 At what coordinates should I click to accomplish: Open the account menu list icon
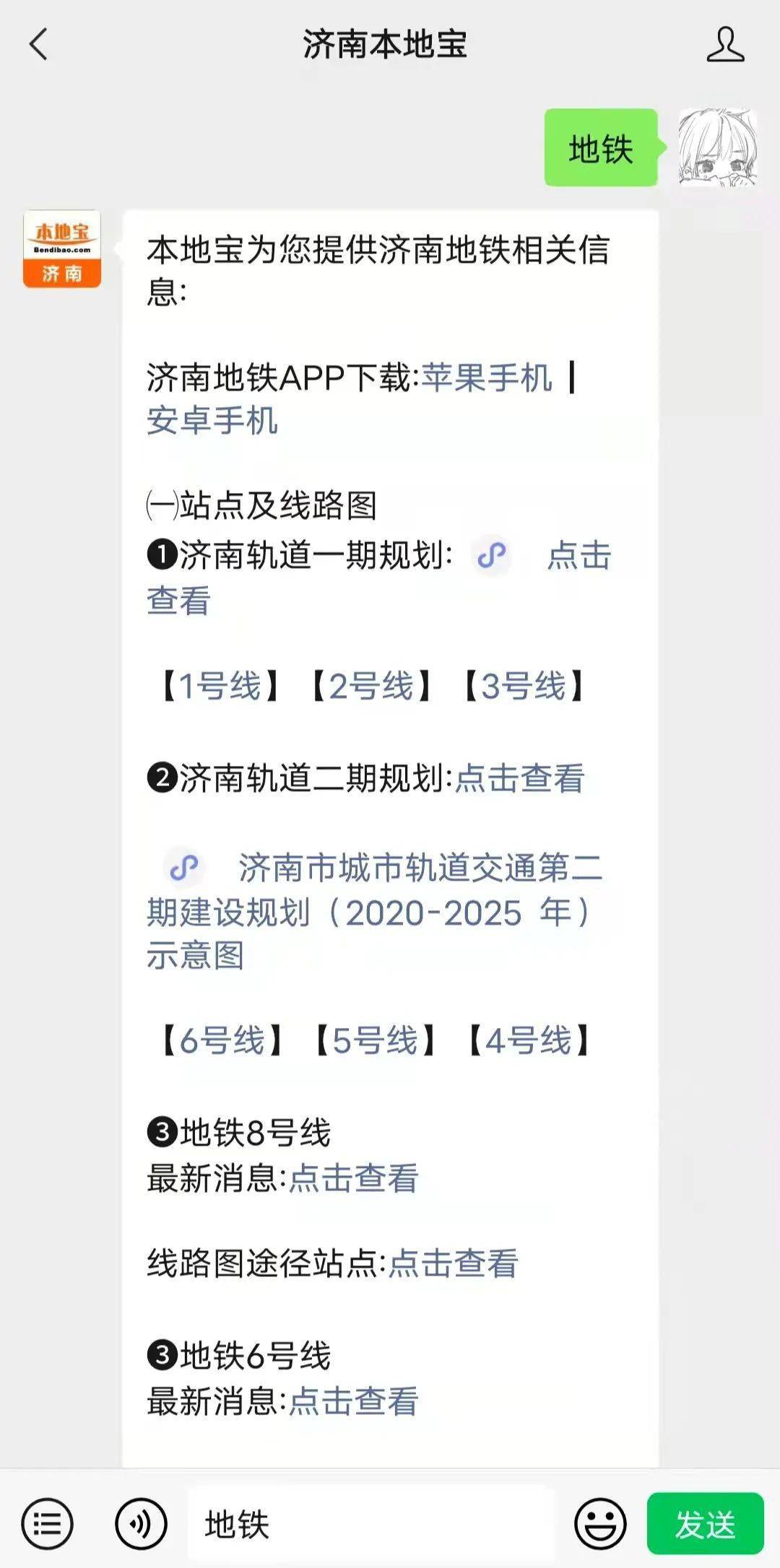(x=47, y=1525)
